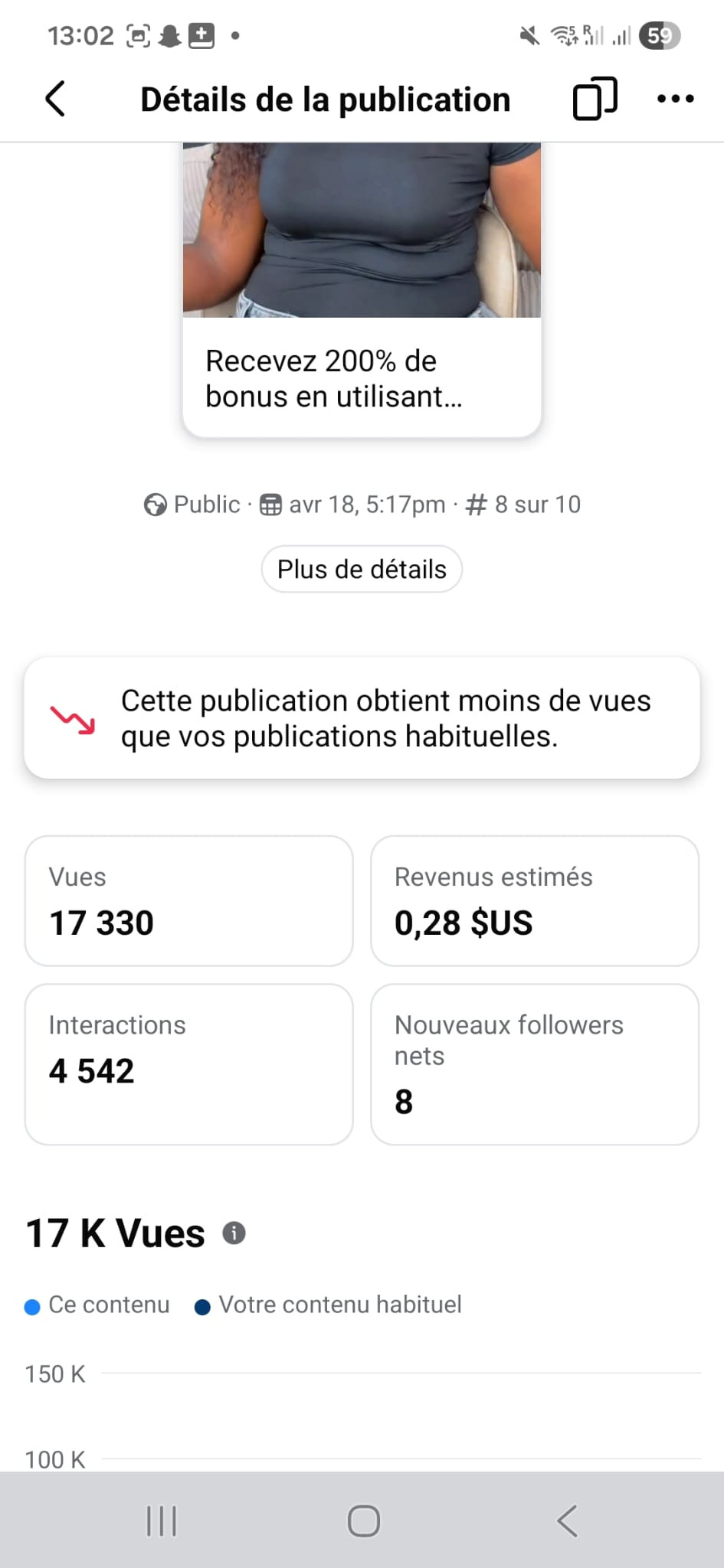Tap the "Plus de détails" button
This screenshot has width=724, height=1568.
click(362, 569)
